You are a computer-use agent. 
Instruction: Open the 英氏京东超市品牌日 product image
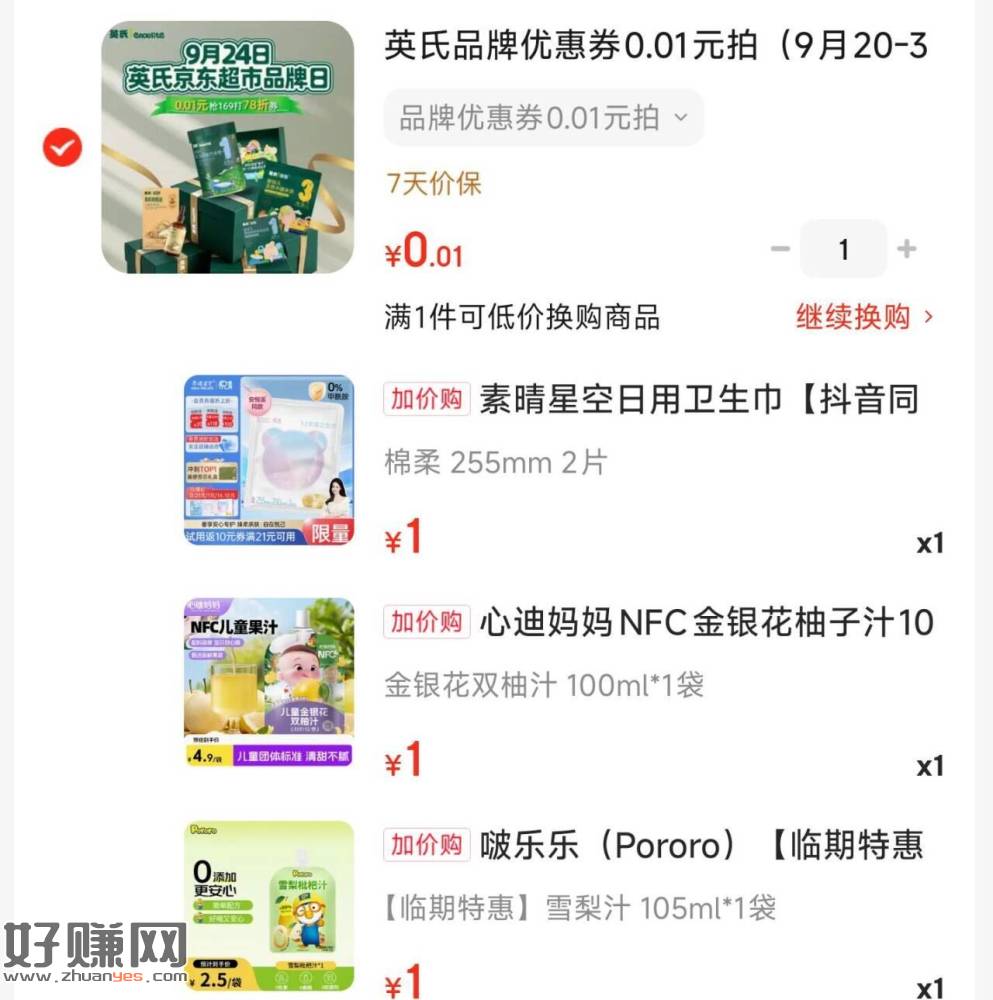click(x=228, y=147)
